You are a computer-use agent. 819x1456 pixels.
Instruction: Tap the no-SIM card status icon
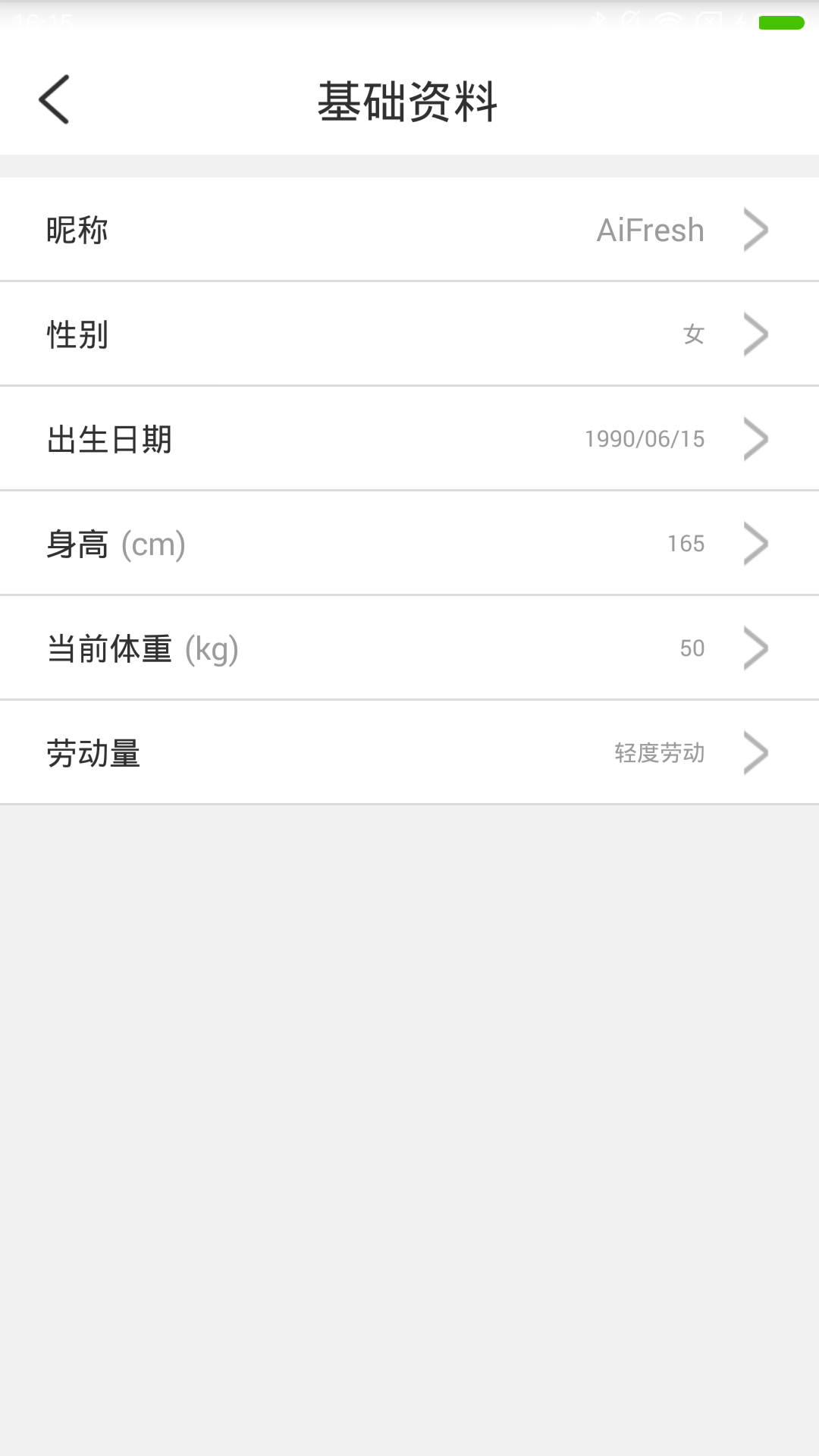tap(709, 20)
